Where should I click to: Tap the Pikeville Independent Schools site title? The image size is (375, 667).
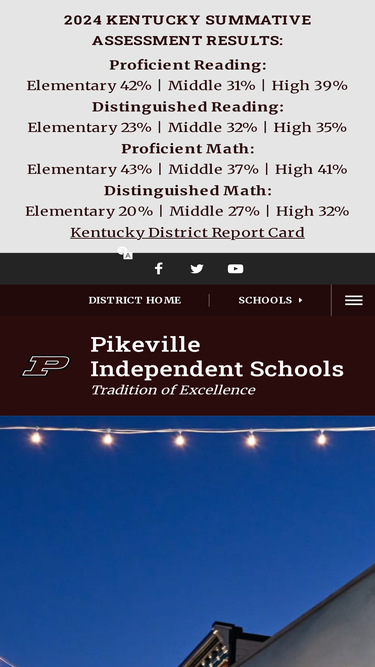217,356
